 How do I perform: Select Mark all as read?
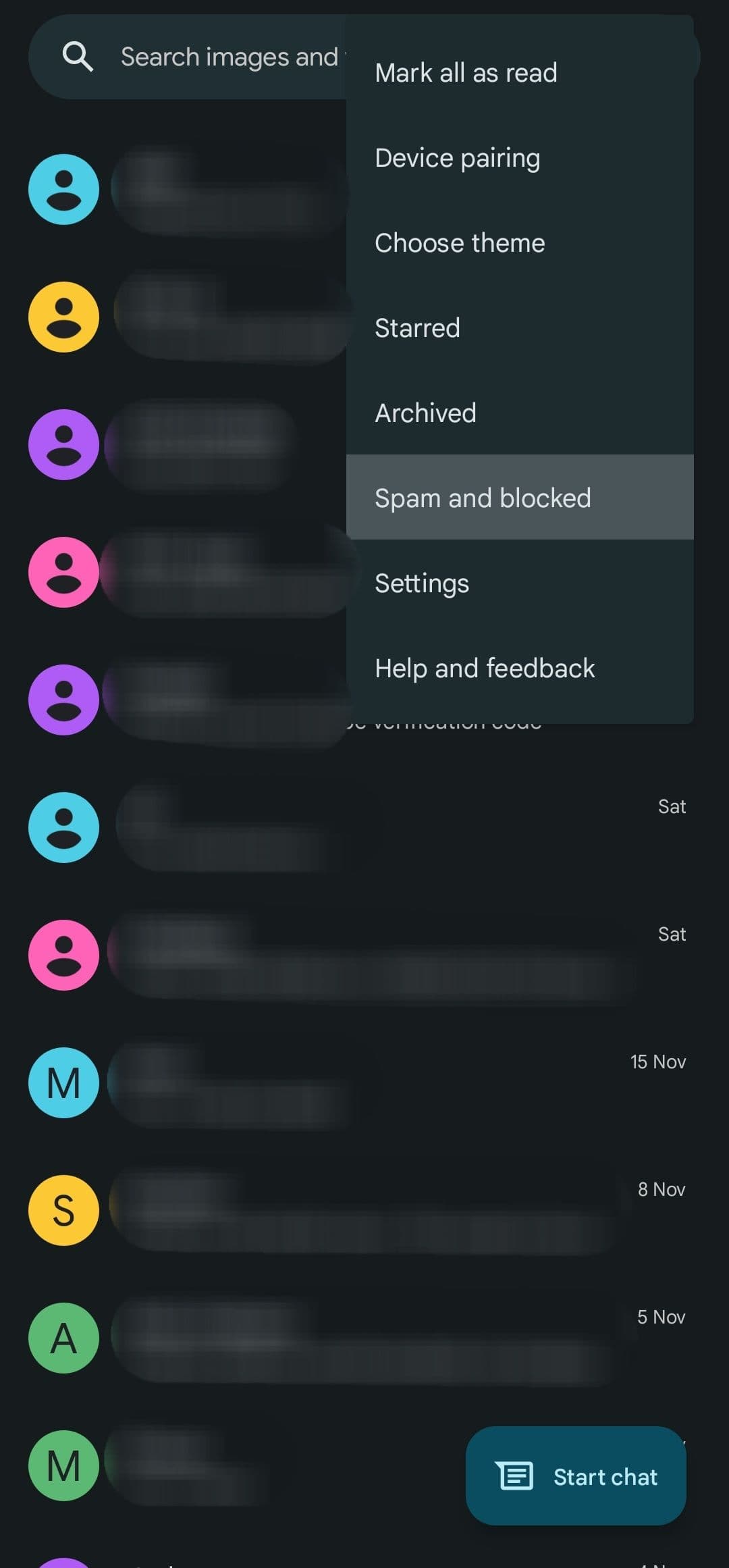coord(466,73)
